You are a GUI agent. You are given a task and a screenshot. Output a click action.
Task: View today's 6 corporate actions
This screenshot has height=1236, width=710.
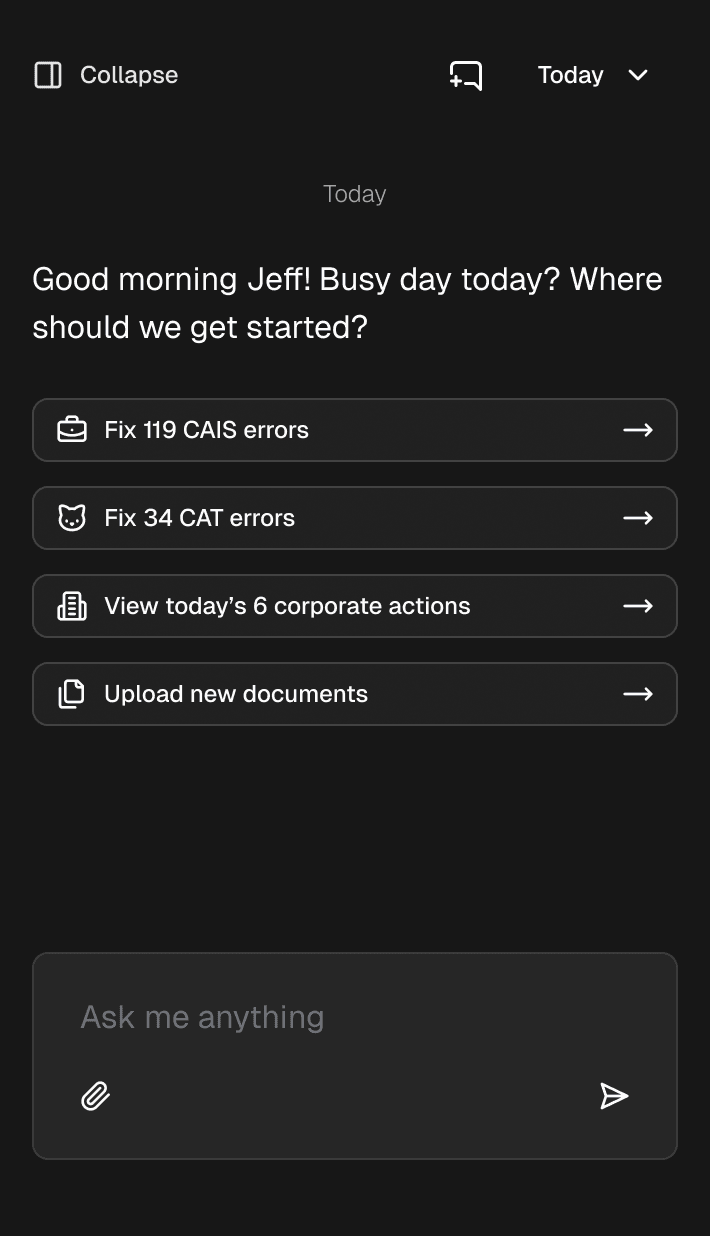[x=355, y=606]
